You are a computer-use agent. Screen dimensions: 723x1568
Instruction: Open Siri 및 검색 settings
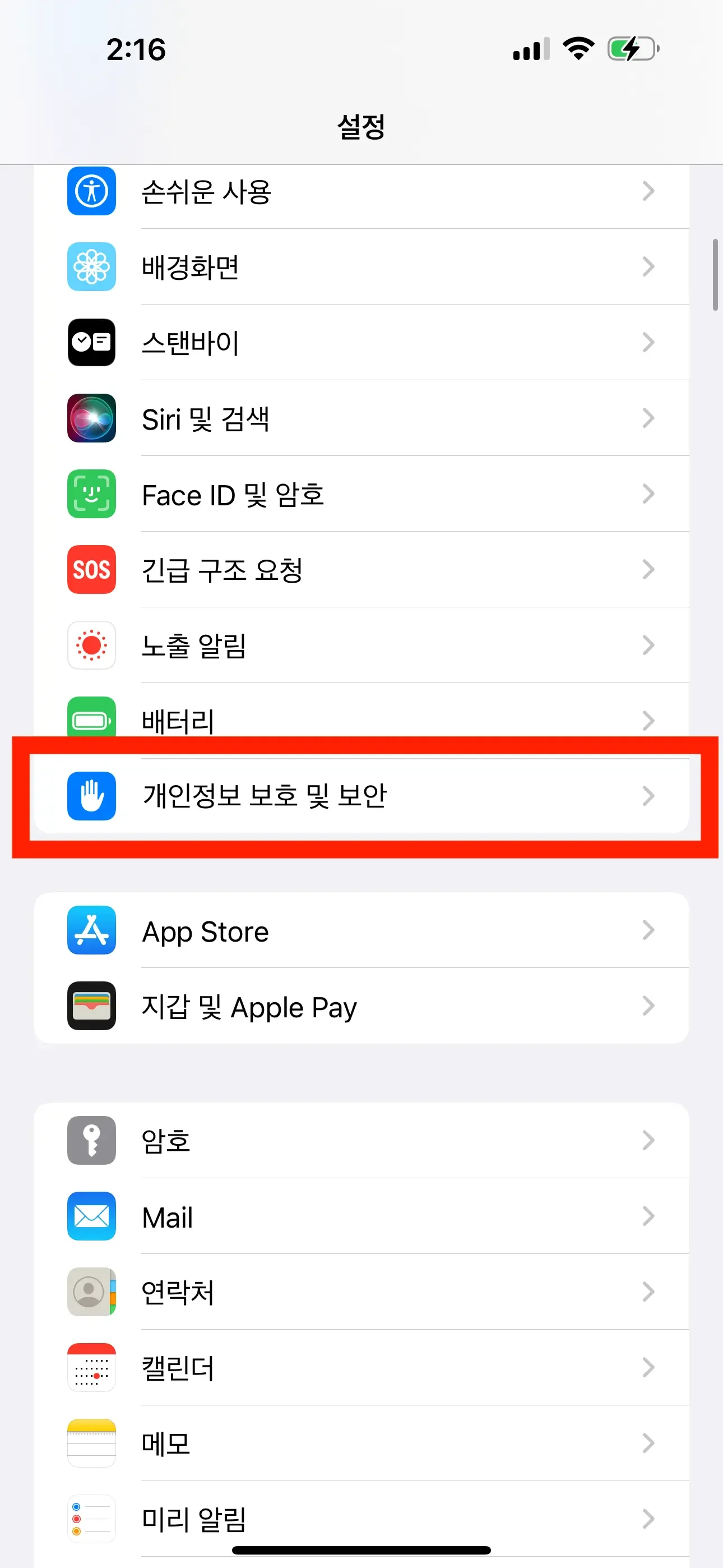[360, 419]
